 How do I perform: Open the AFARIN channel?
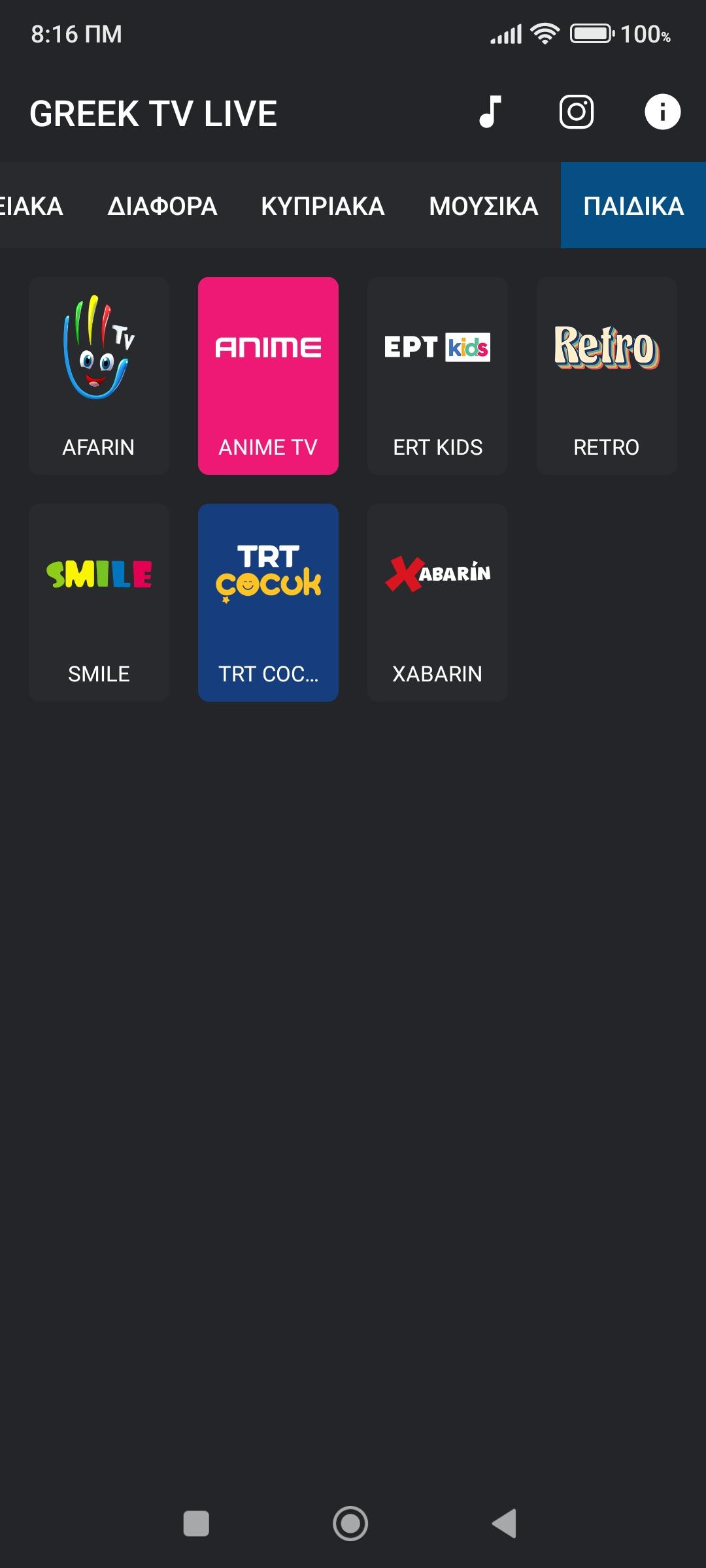99,376
